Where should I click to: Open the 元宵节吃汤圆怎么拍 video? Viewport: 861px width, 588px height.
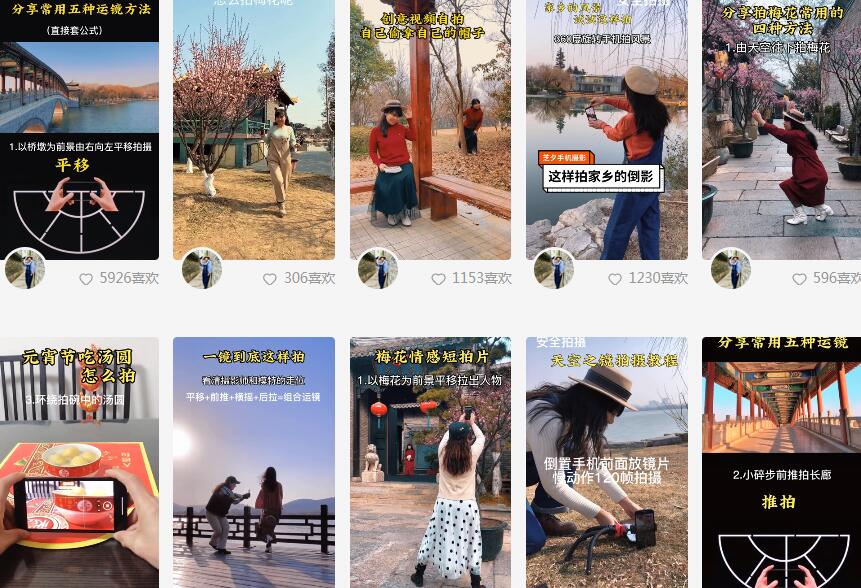click(79, 462)
